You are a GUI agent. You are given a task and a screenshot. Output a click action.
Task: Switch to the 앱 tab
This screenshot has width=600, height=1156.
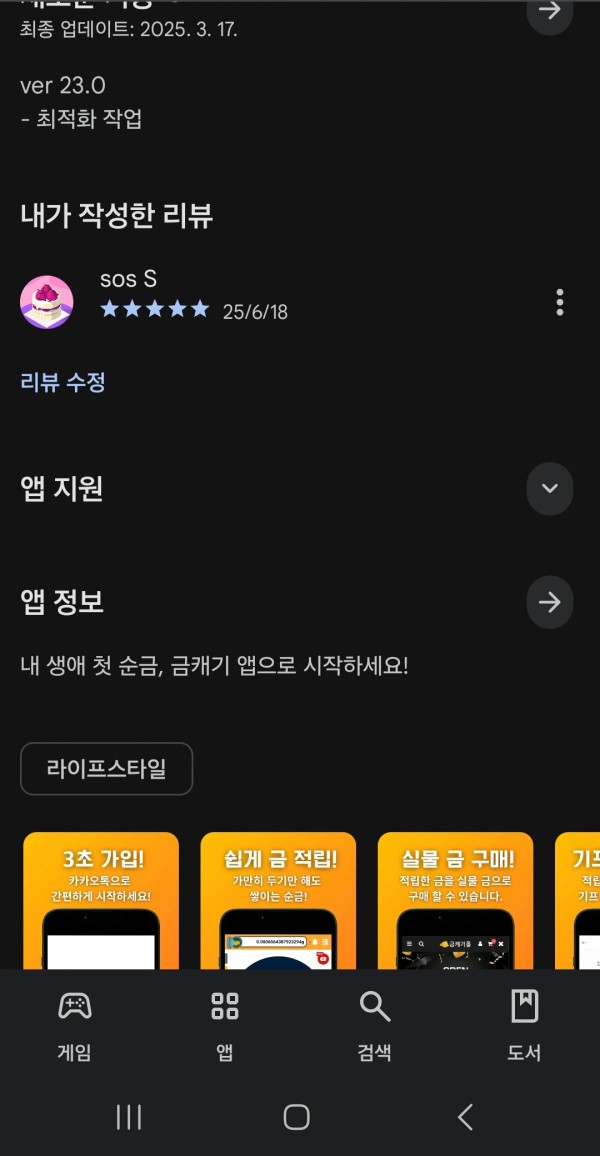point(225,1026)
